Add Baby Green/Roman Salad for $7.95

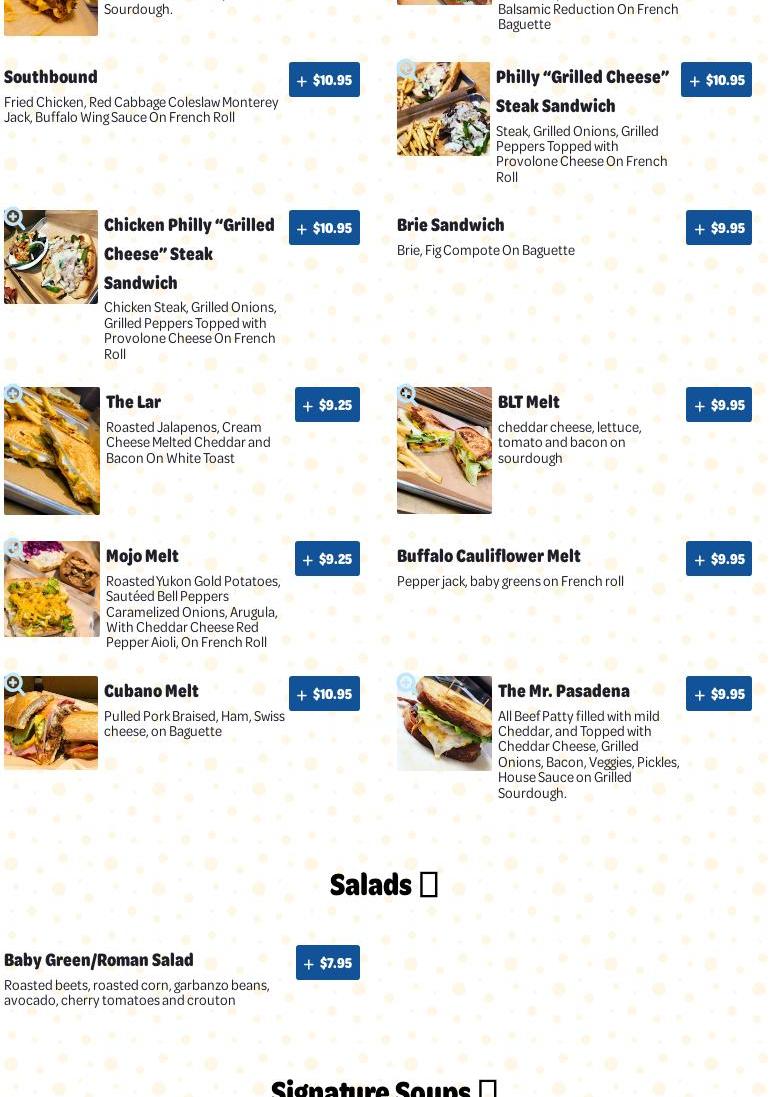327,963
